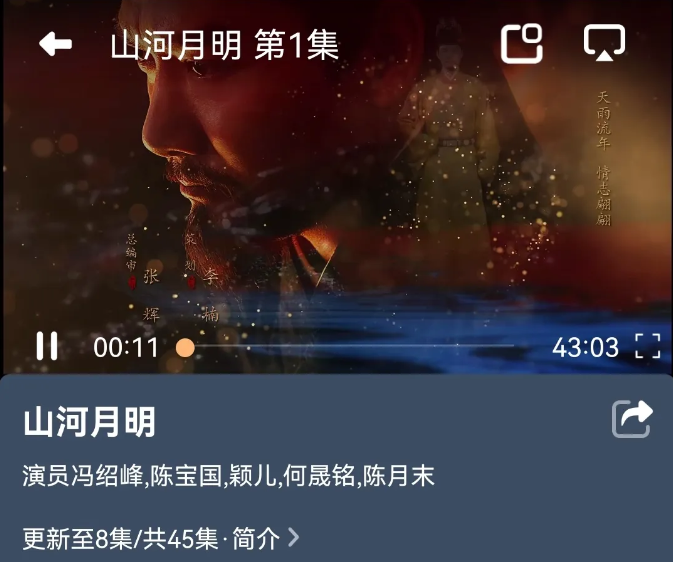673x562 pixels.
Task: Share the drama 山河月明
Action: coord(632,418)
